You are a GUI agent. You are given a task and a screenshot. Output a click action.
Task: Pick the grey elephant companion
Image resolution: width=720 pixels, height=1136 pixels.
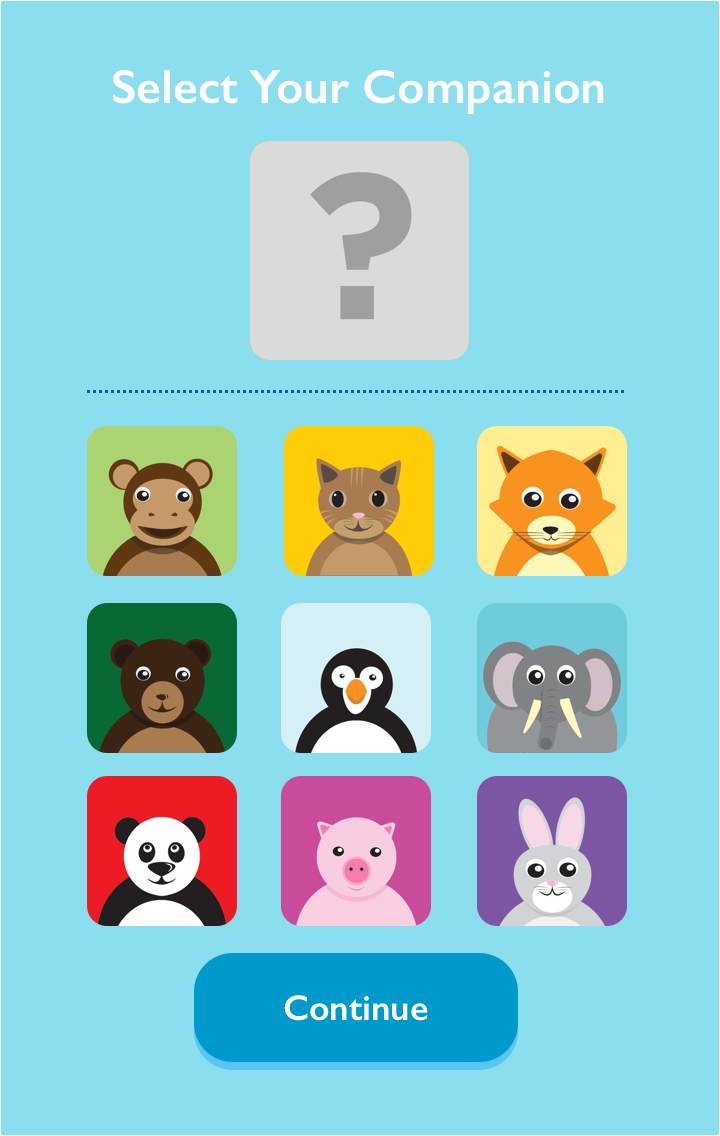(x=552, y=677)
